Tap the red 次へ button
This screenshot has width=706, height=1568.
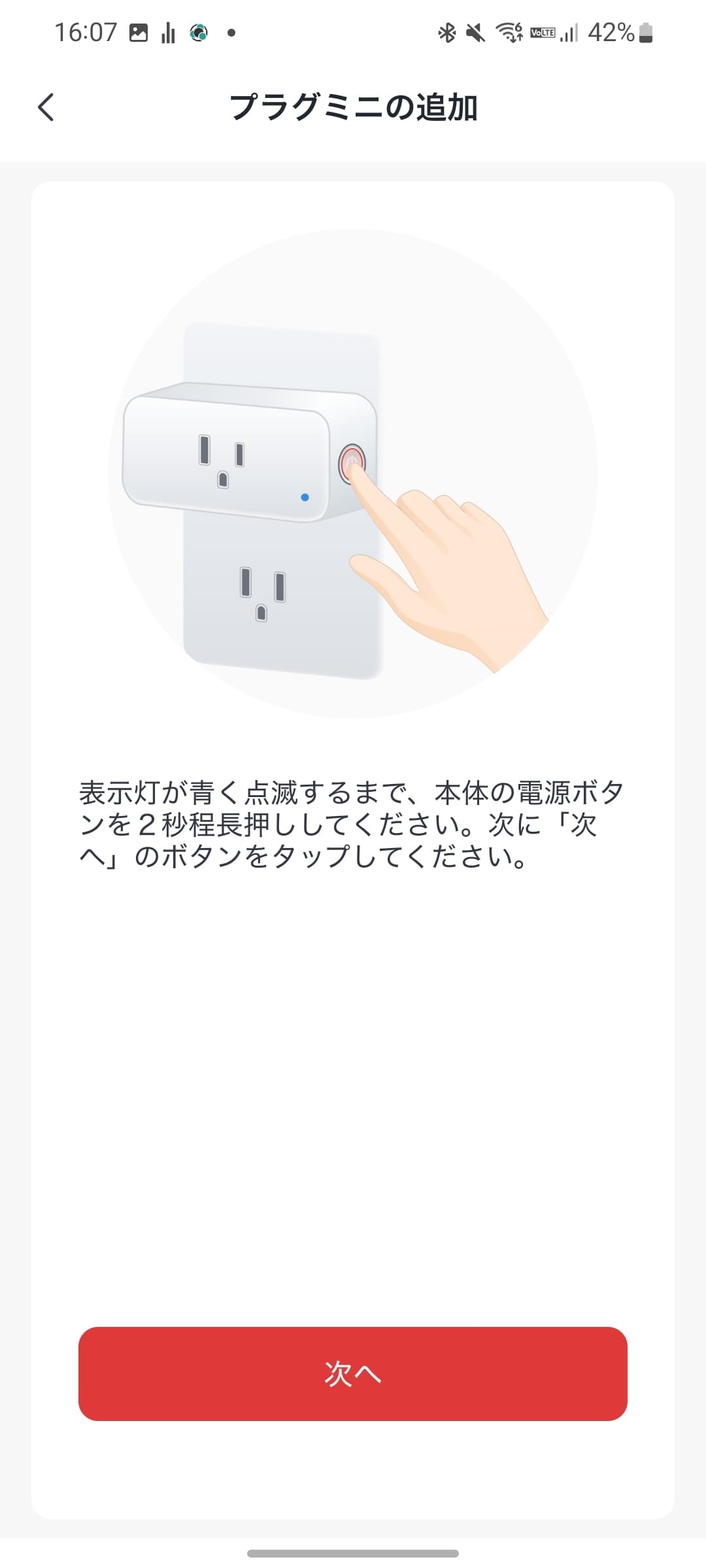tap(353, 1374)
